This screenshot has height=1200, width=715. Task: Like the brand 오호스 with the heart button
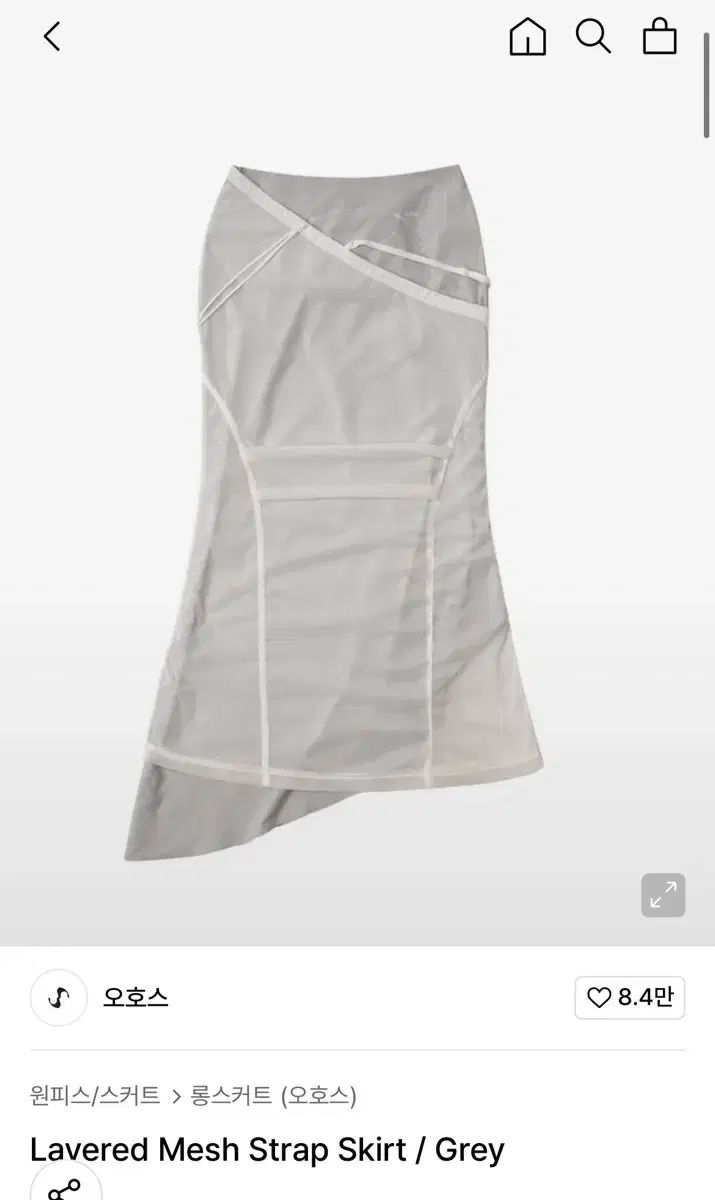click(630, 997)
